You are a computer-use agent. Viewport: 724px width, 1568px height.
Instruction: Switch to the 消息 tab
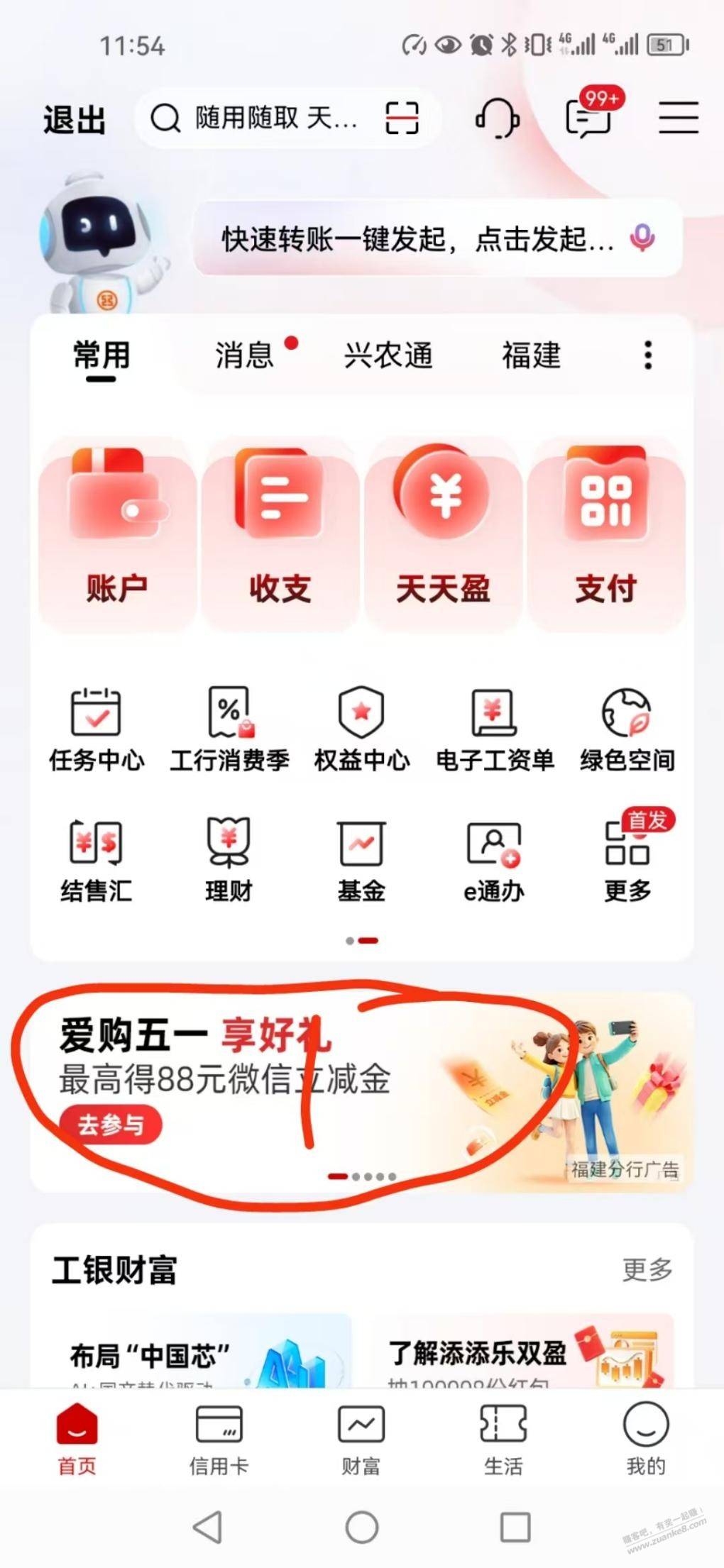coord(245,355)
